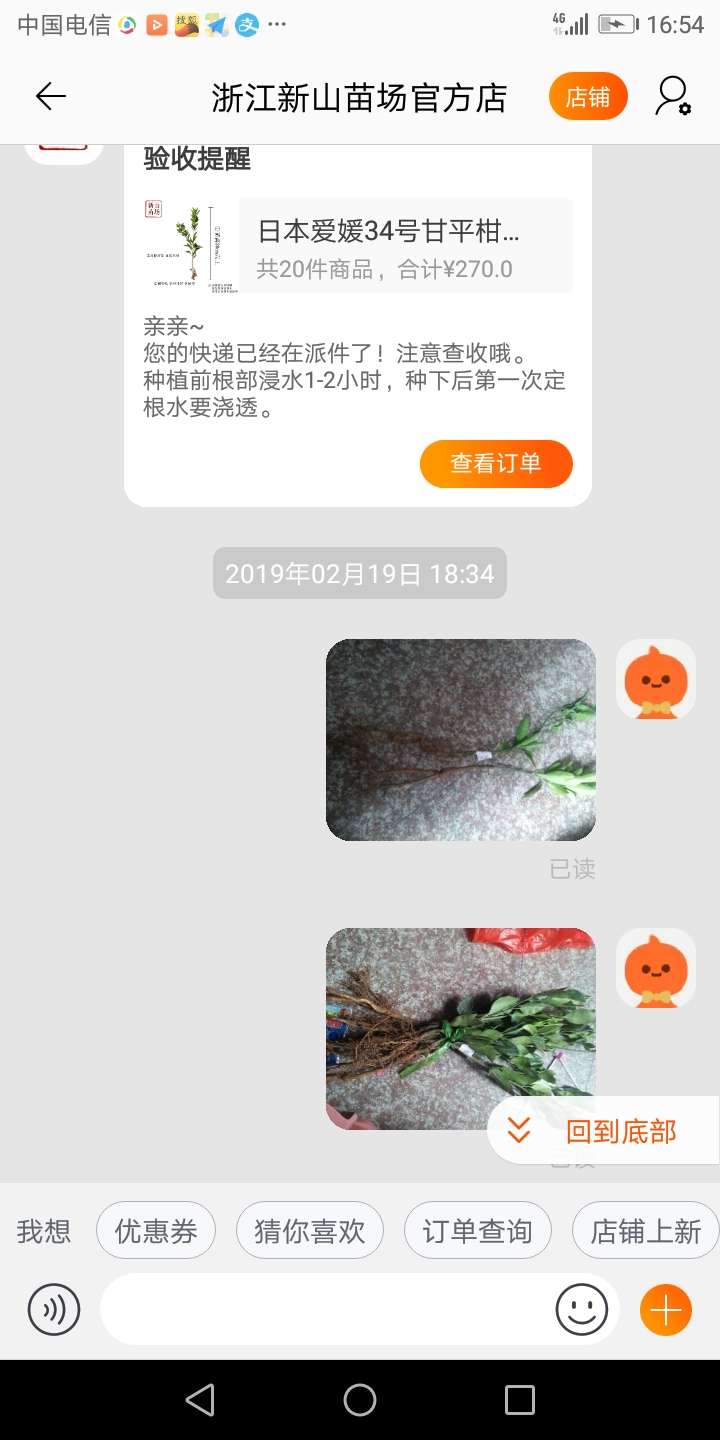Open the first sent seedling photo

pyautogui.click(x=461, y=740)
